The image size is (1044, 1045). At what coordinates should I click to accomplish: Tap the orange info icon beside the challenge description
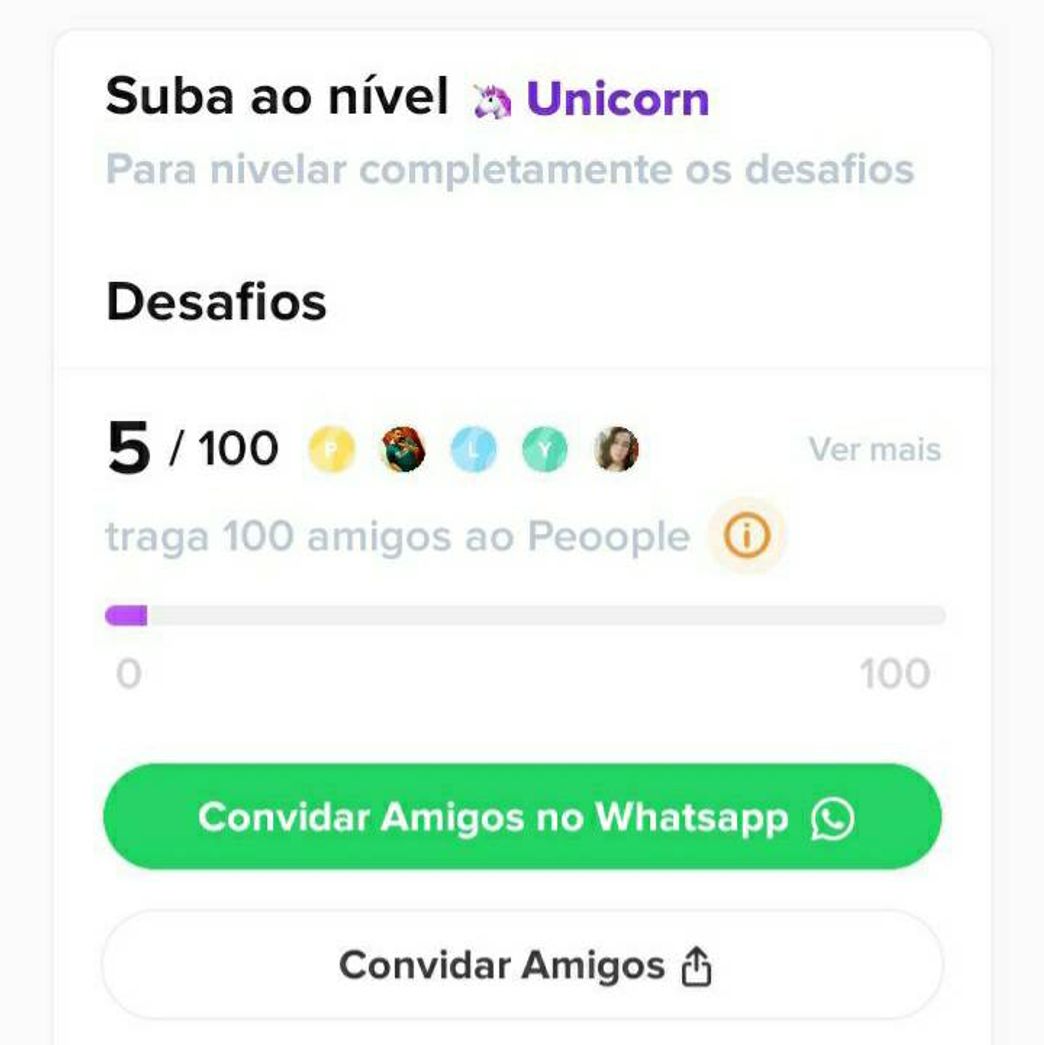click(x=748, y=535)
